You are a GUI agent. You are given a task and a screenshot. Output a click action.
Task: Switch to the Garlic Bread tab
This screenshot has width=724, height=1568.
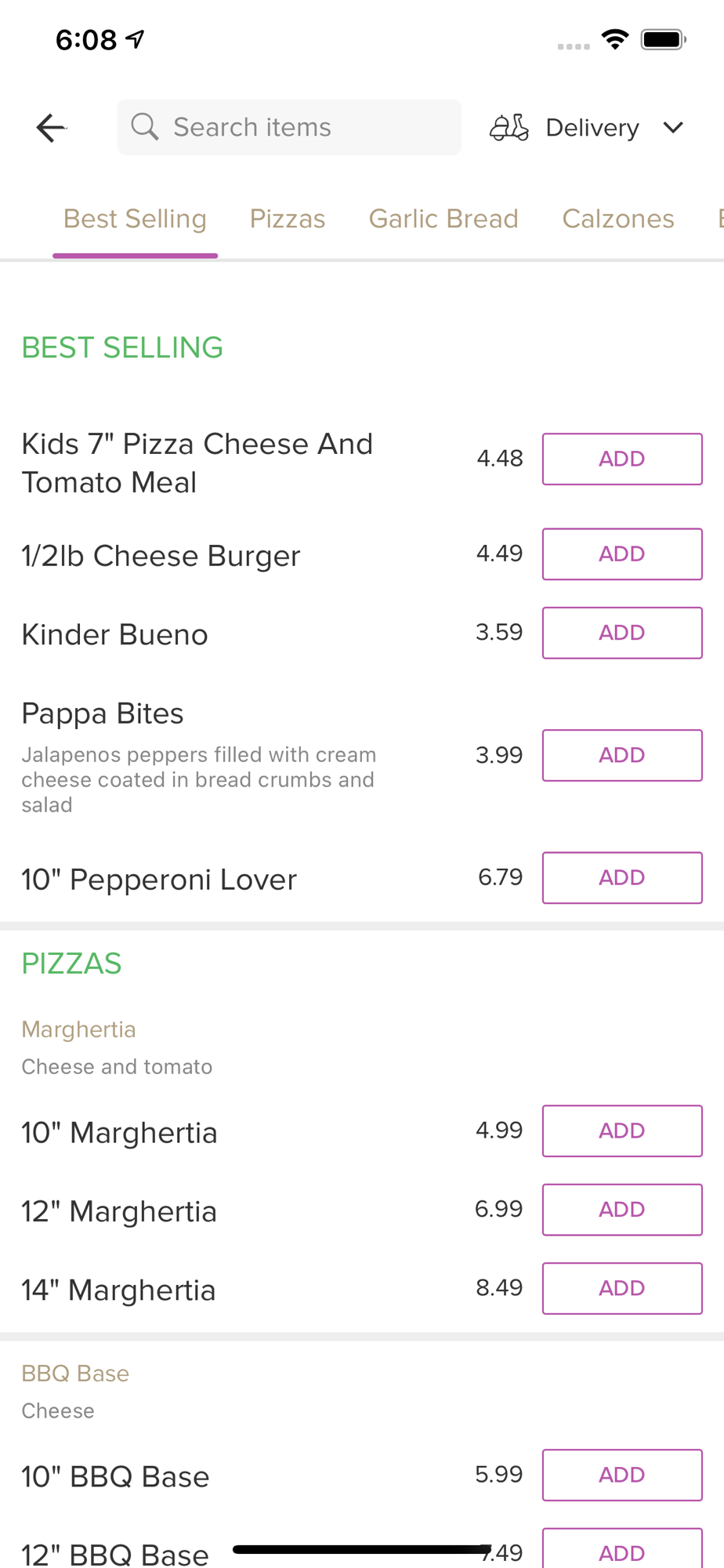pos(443,219)
